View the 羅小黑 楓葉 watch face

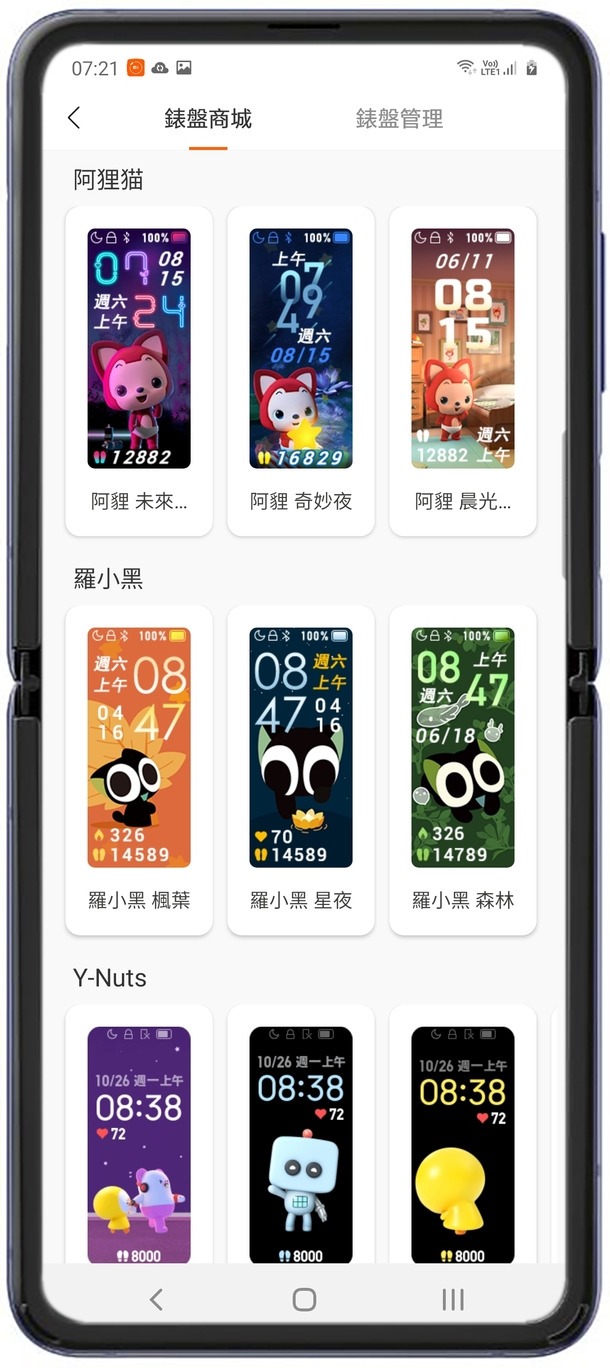(139, 768)
